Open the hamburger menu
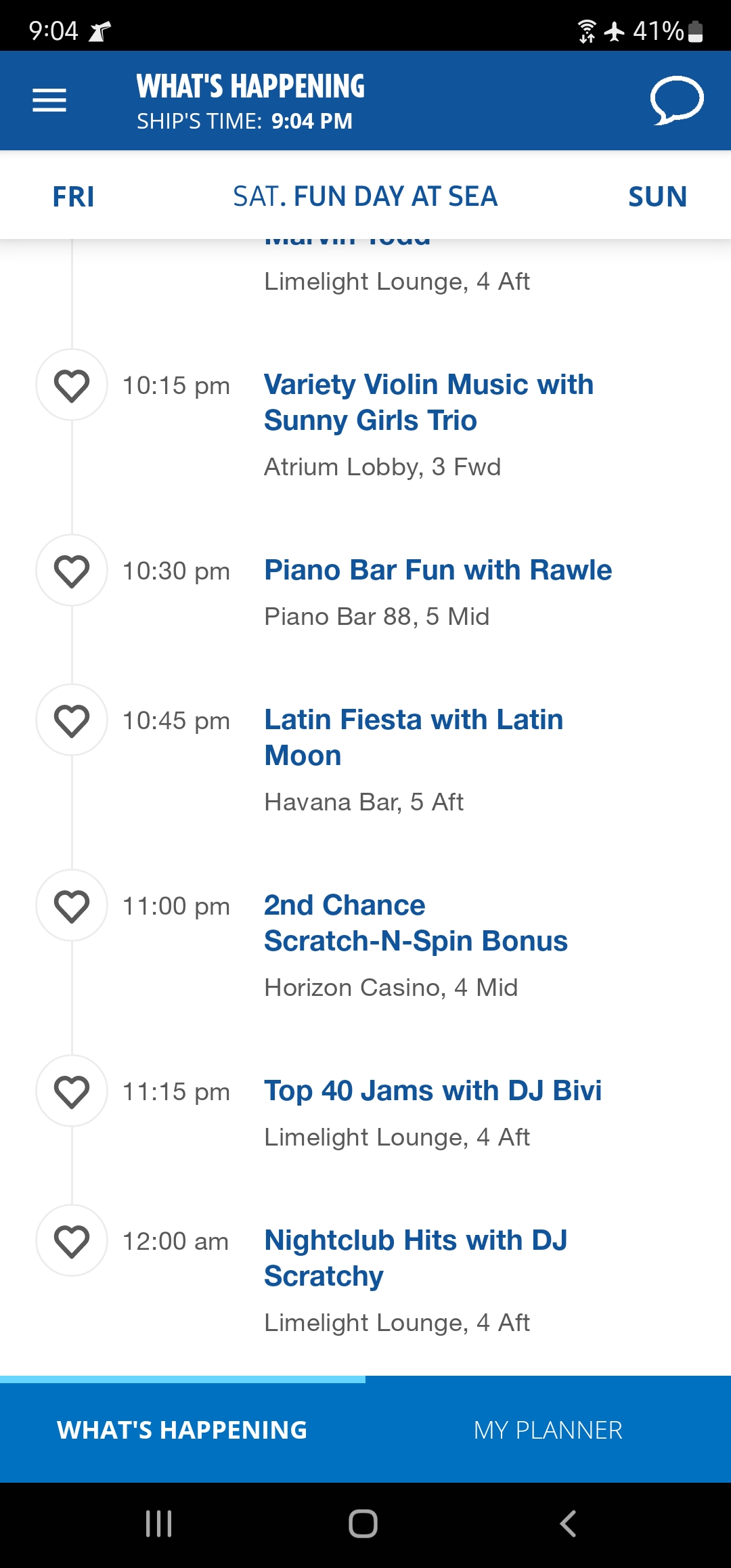Image resolution: width=731 pixels, height=1568 pixels. (49, 101)
